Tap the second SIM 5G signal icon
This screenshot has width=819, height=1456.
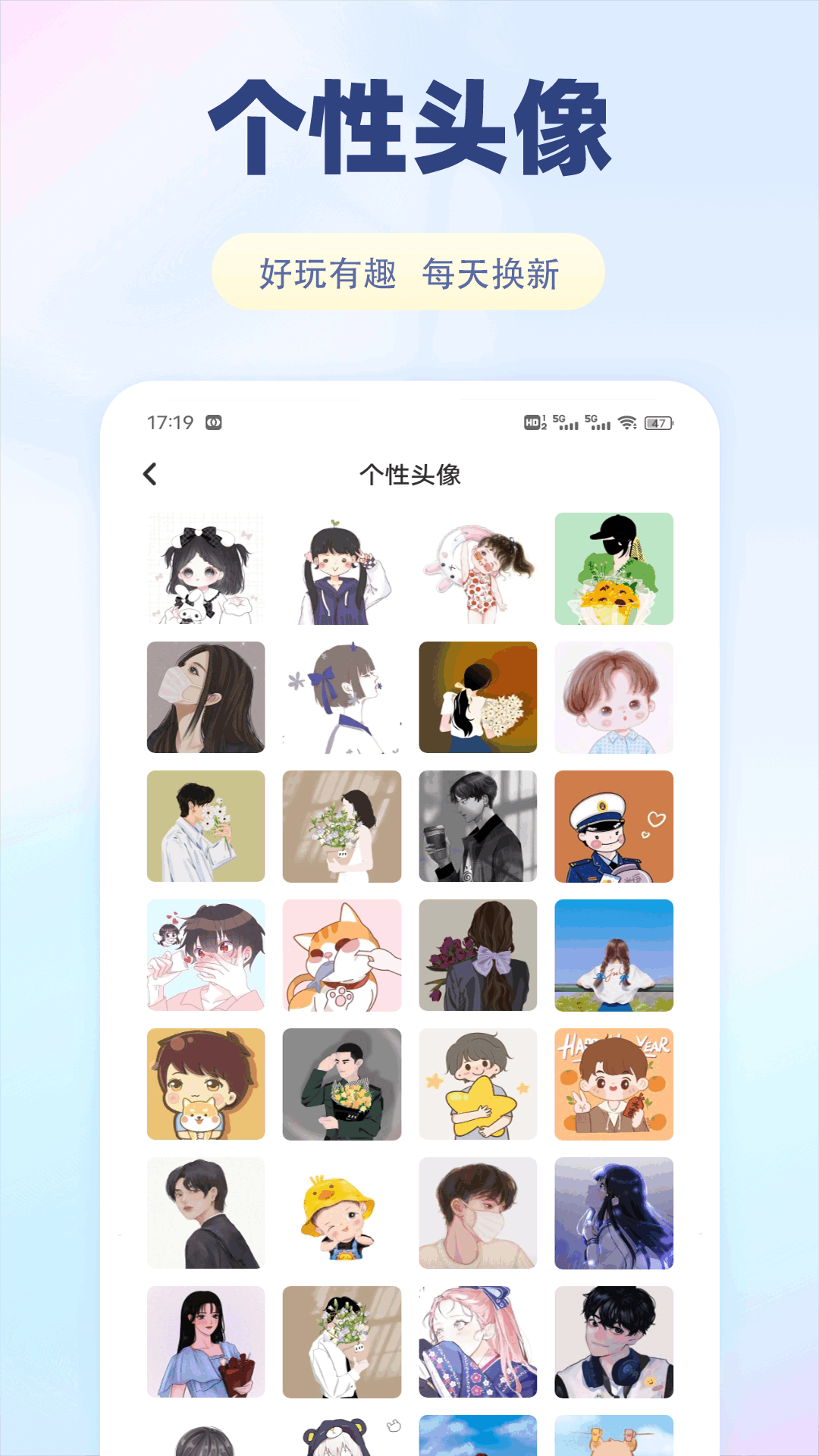pyautogui.click(x=599, y=423)
